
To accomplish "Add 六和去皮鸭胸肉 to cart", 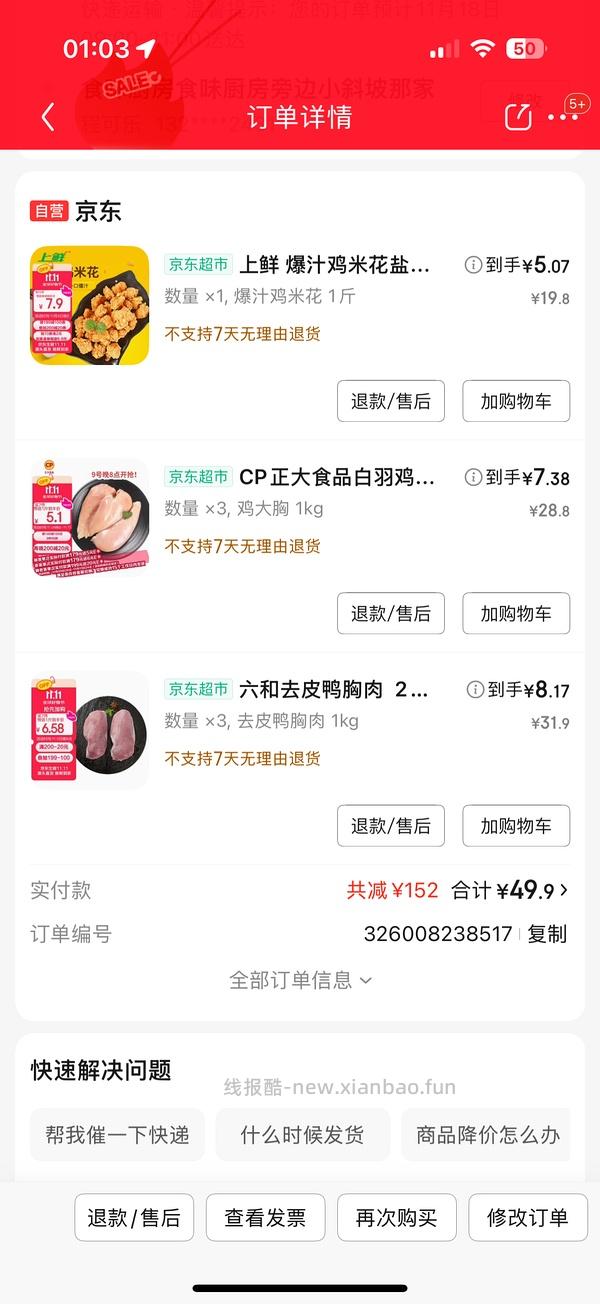I will (515, 826).
